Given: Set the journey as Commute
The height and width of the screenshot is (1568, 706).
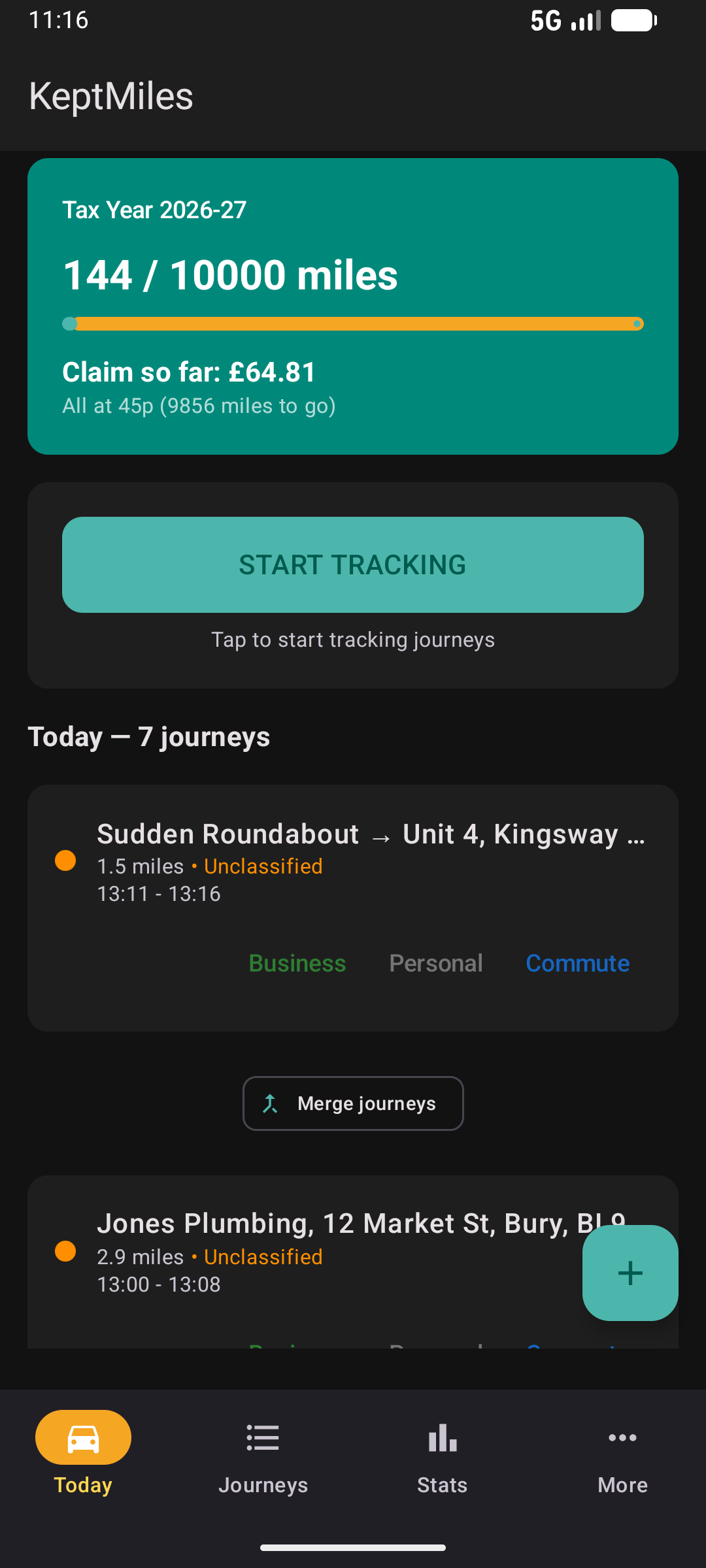Looking at the screenshot, I should coord(577,963).
